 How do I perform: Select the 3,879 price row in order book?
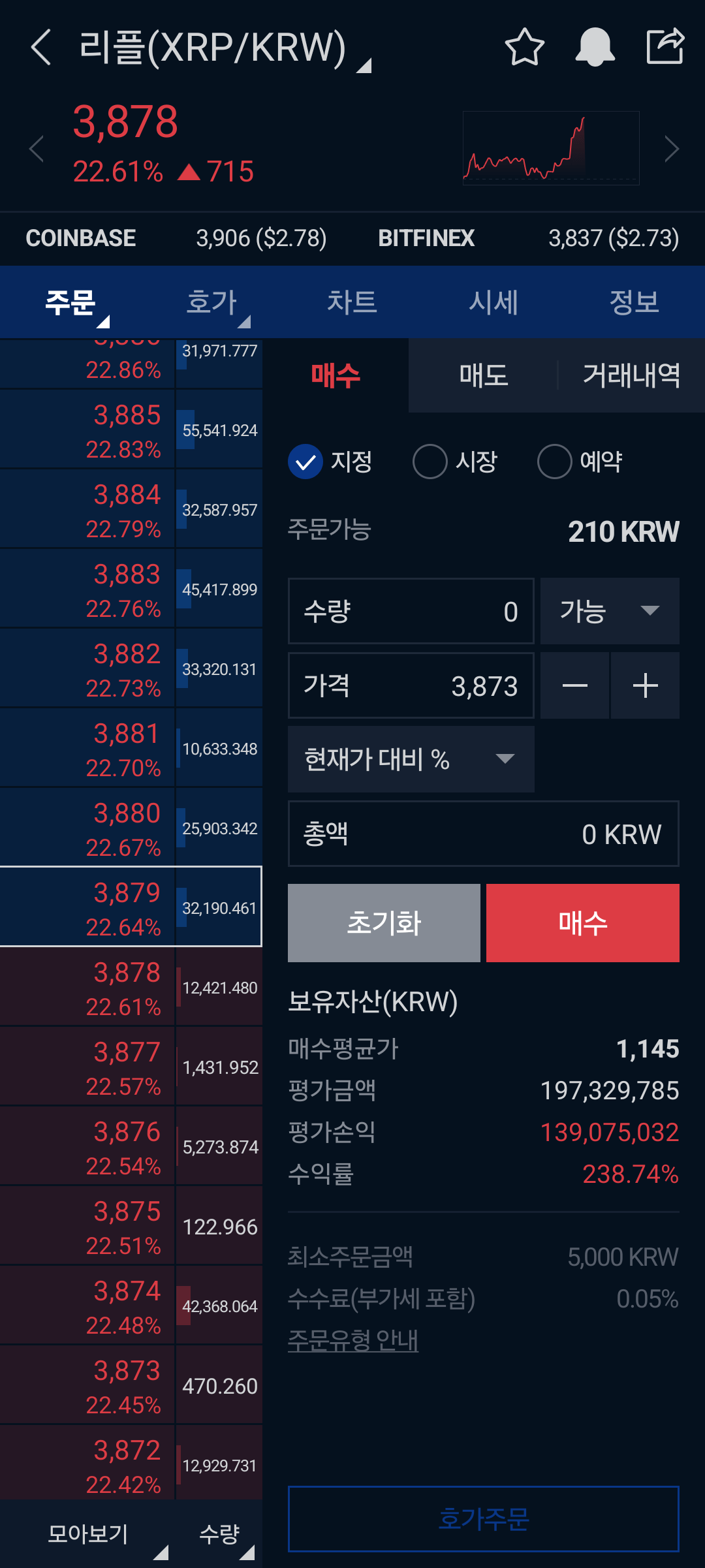(x=131, y=906)
